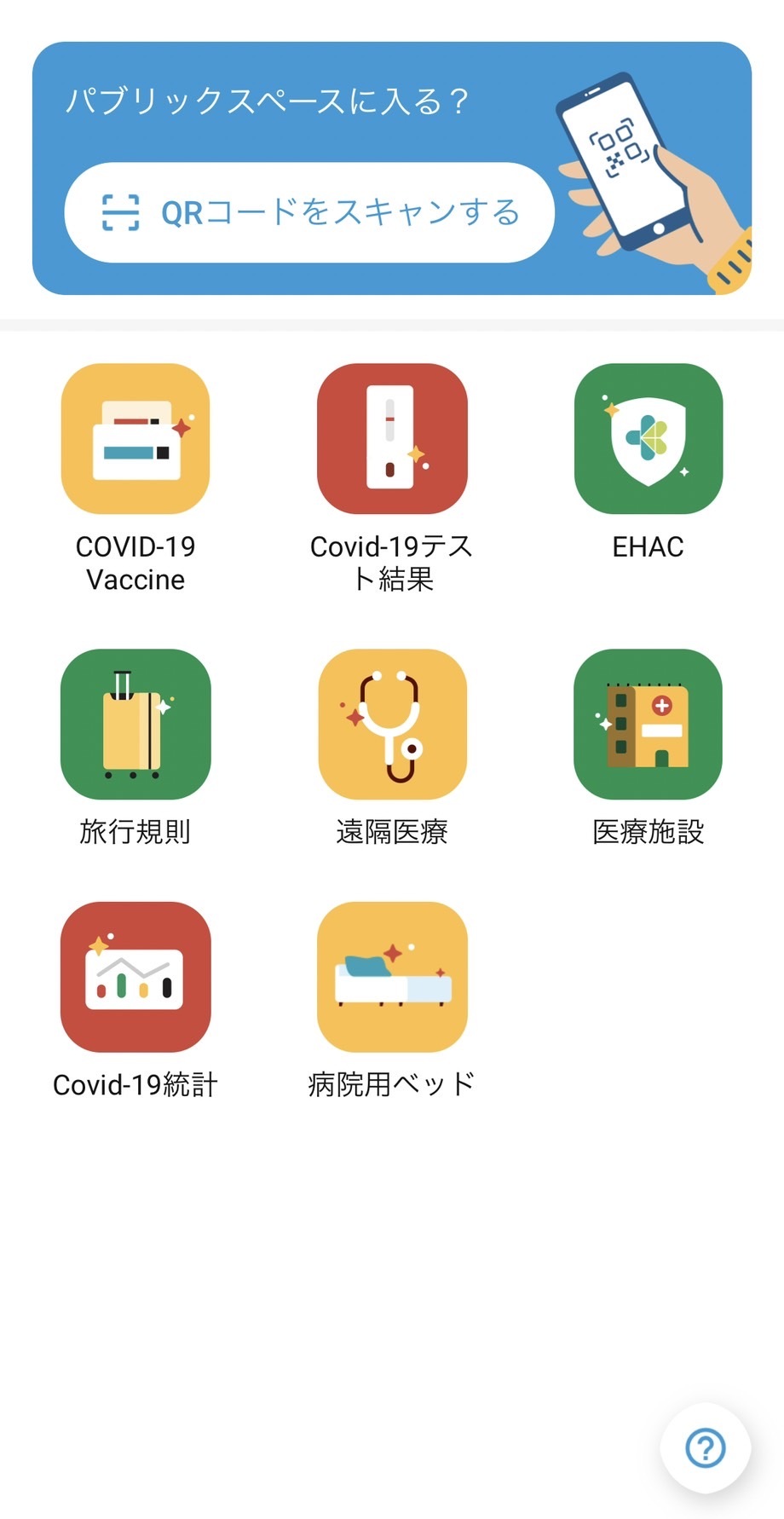Open Covid-19テスト結果
The width and height of the screenshot is (784, 1519).
(392, 439)
